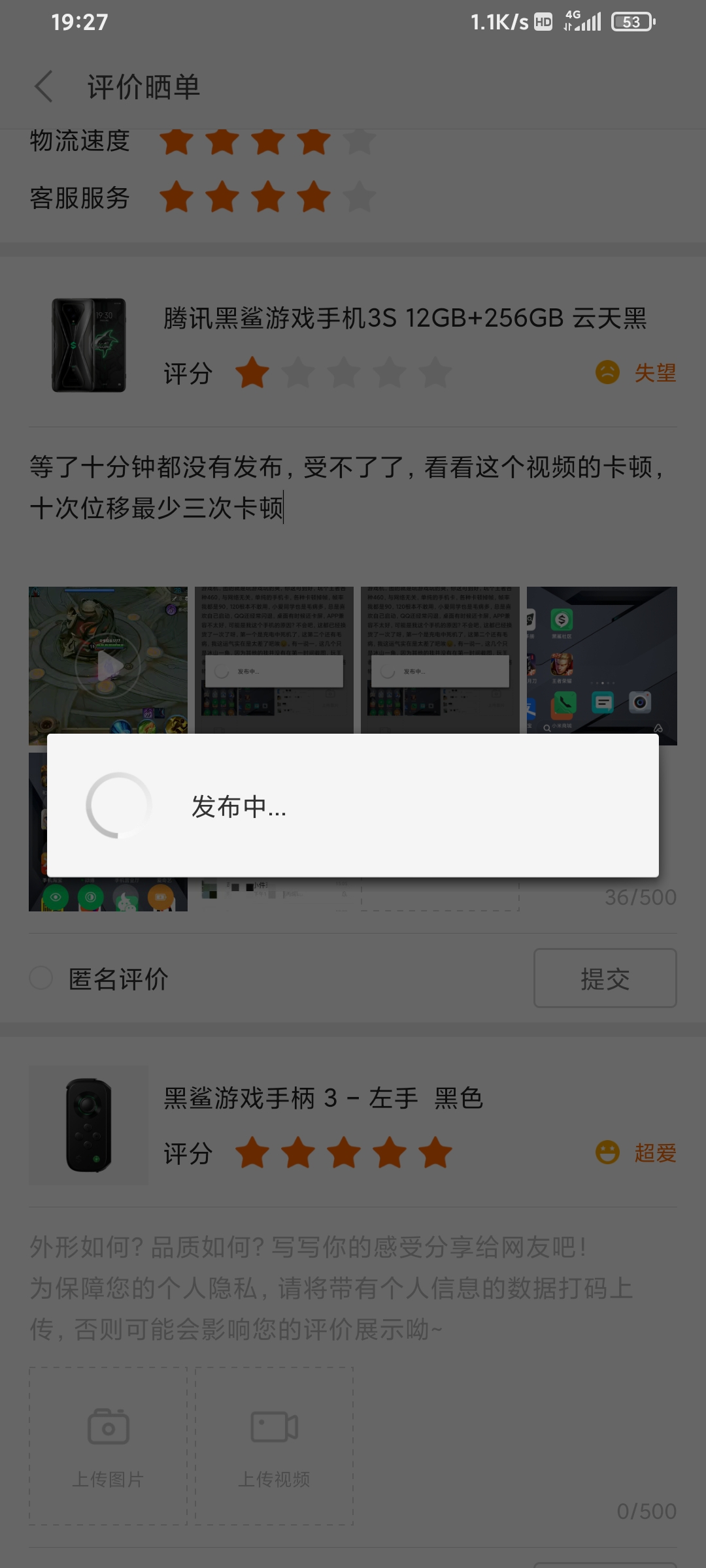The image size is (706, 1568).
Task: Enter review text for 黑鲨游戏手柄 3
Action: point(353,1287)
